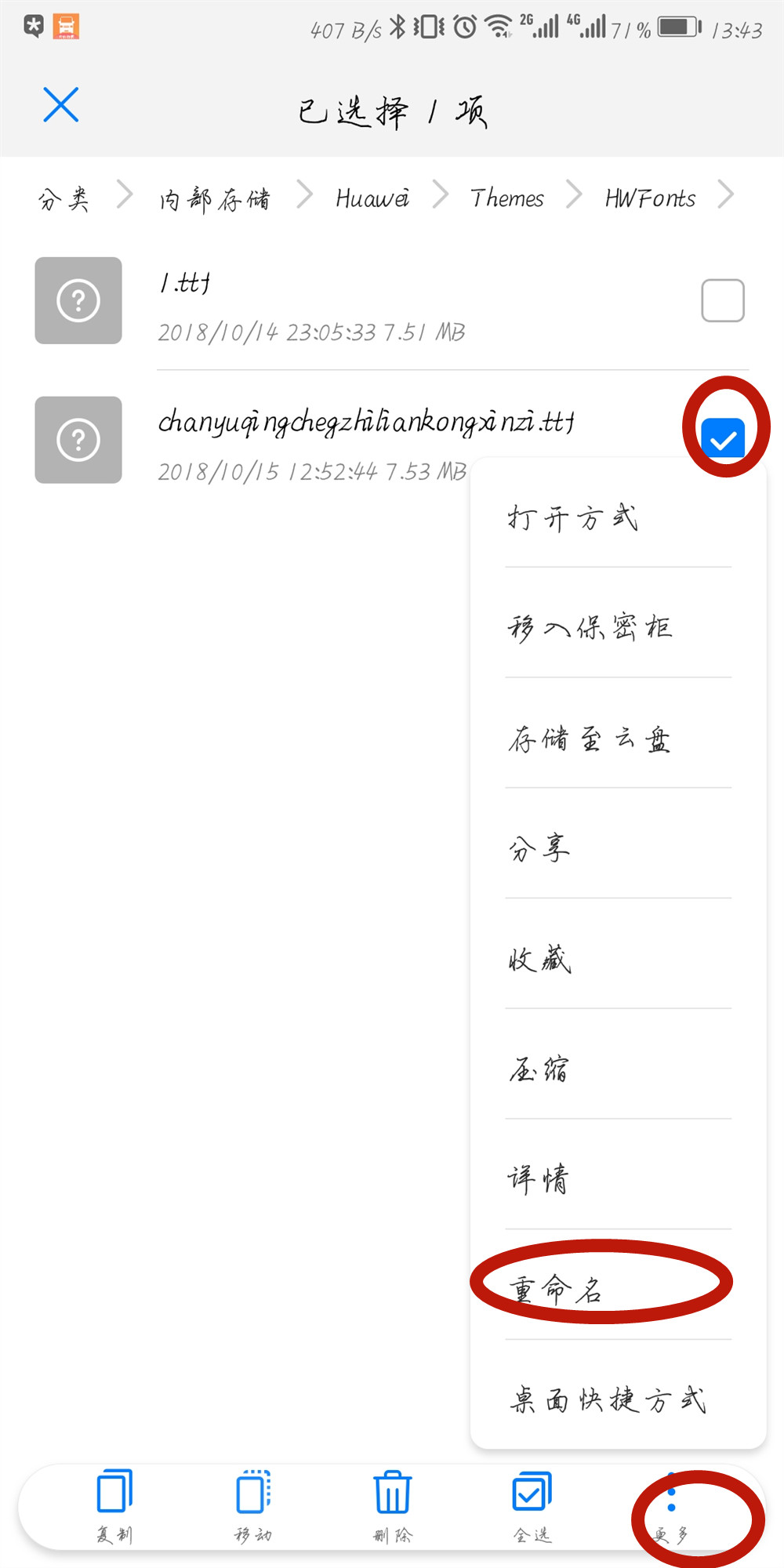Close selection mode with the X icon

[61, 106]
